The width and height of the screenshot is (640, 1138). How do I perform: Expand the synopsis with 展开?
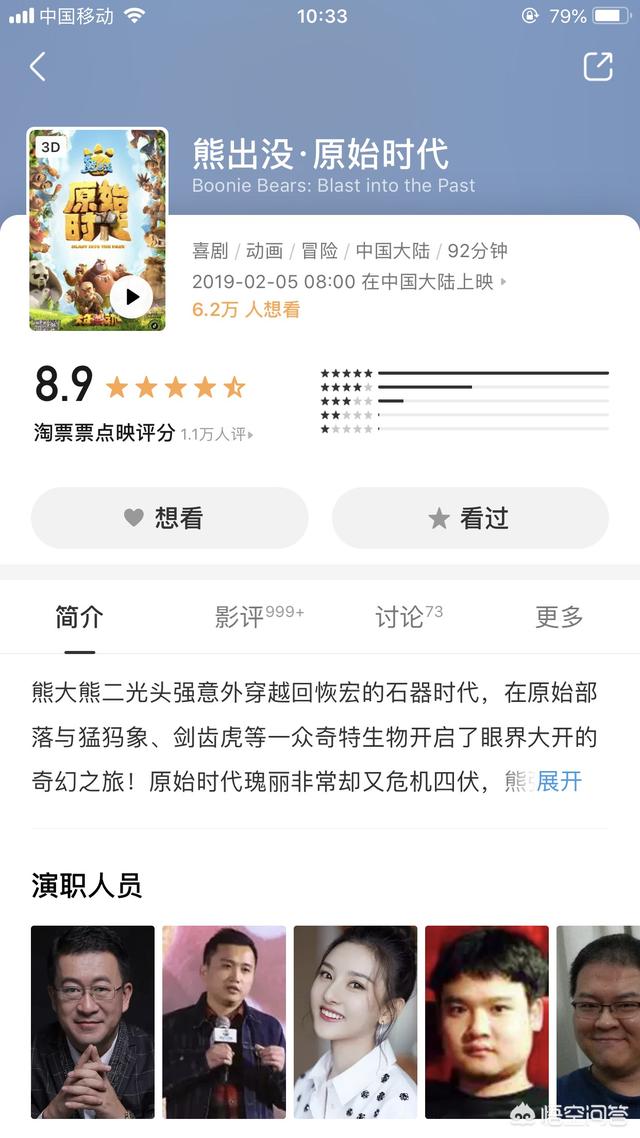pos(559,781)
